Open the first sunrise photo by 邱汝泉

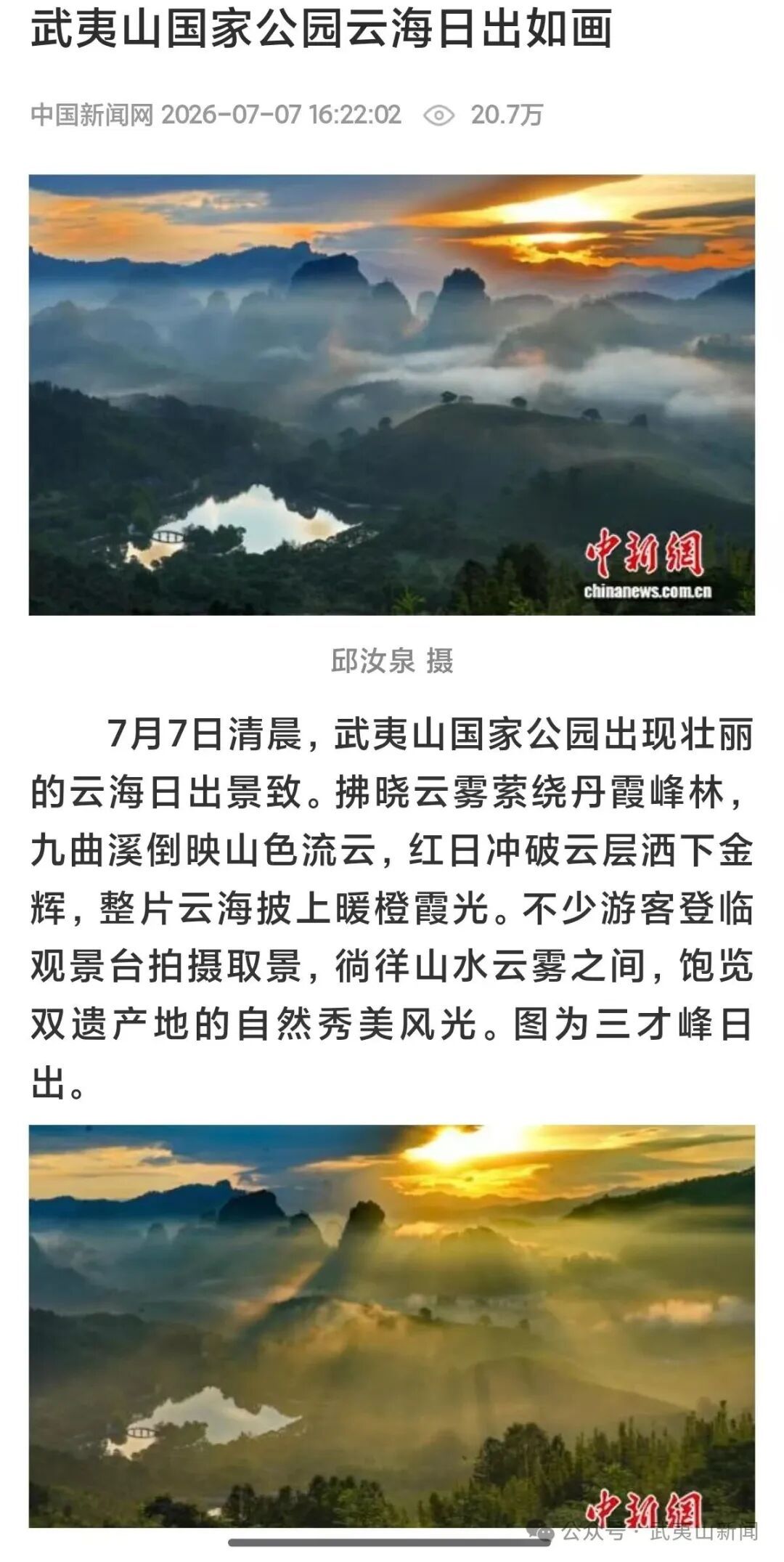[x=392, y=394]
